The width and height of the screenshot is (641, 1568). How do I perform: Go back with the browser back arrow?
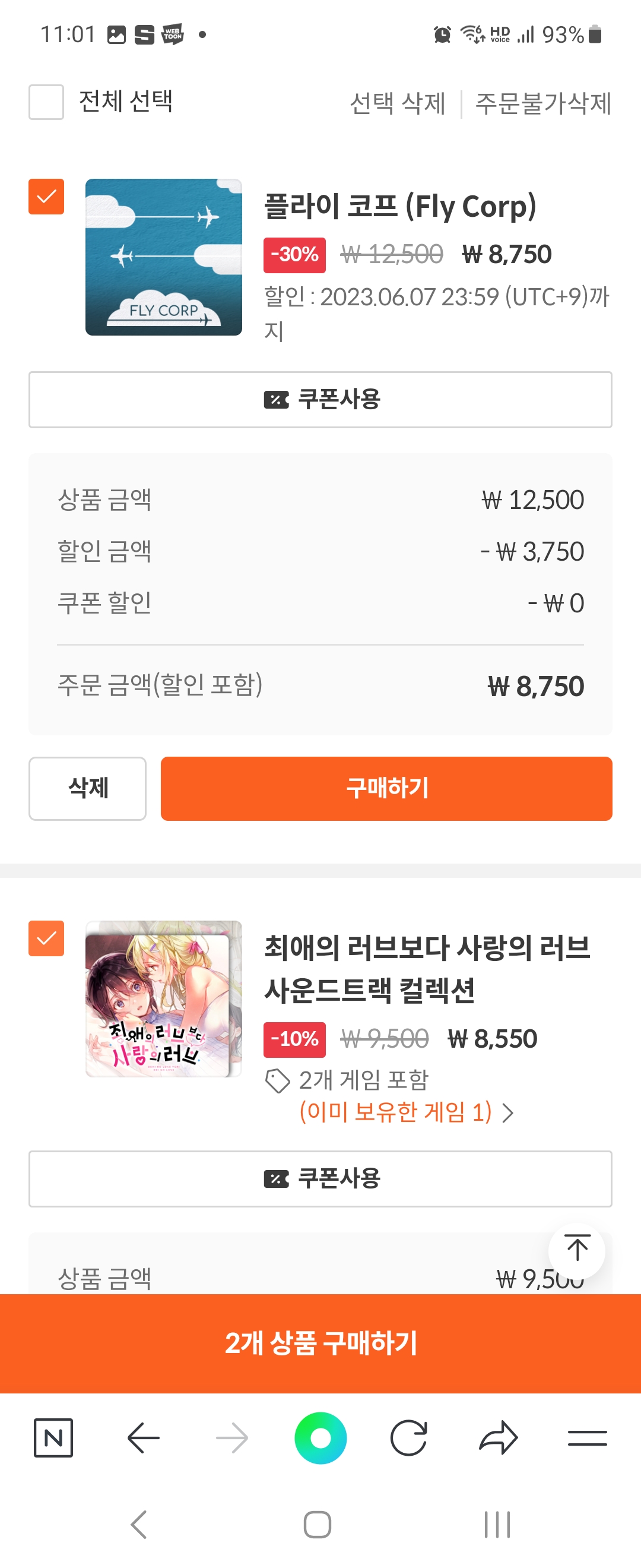[144, 1438]
